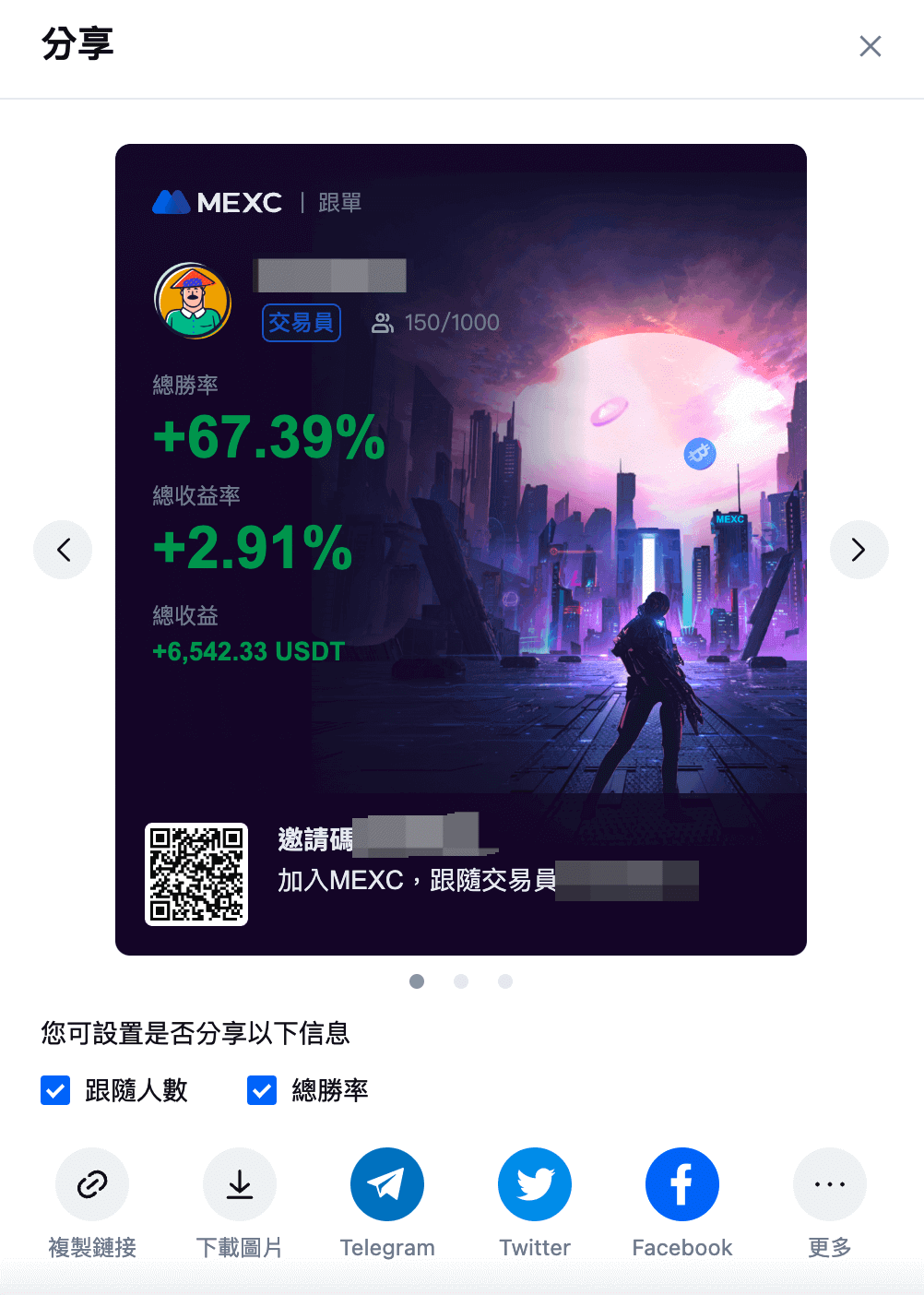Jump to the second page indicator dot
Image resolution: width=924 pixels, height=1295 pixels.
click(461, 981)
